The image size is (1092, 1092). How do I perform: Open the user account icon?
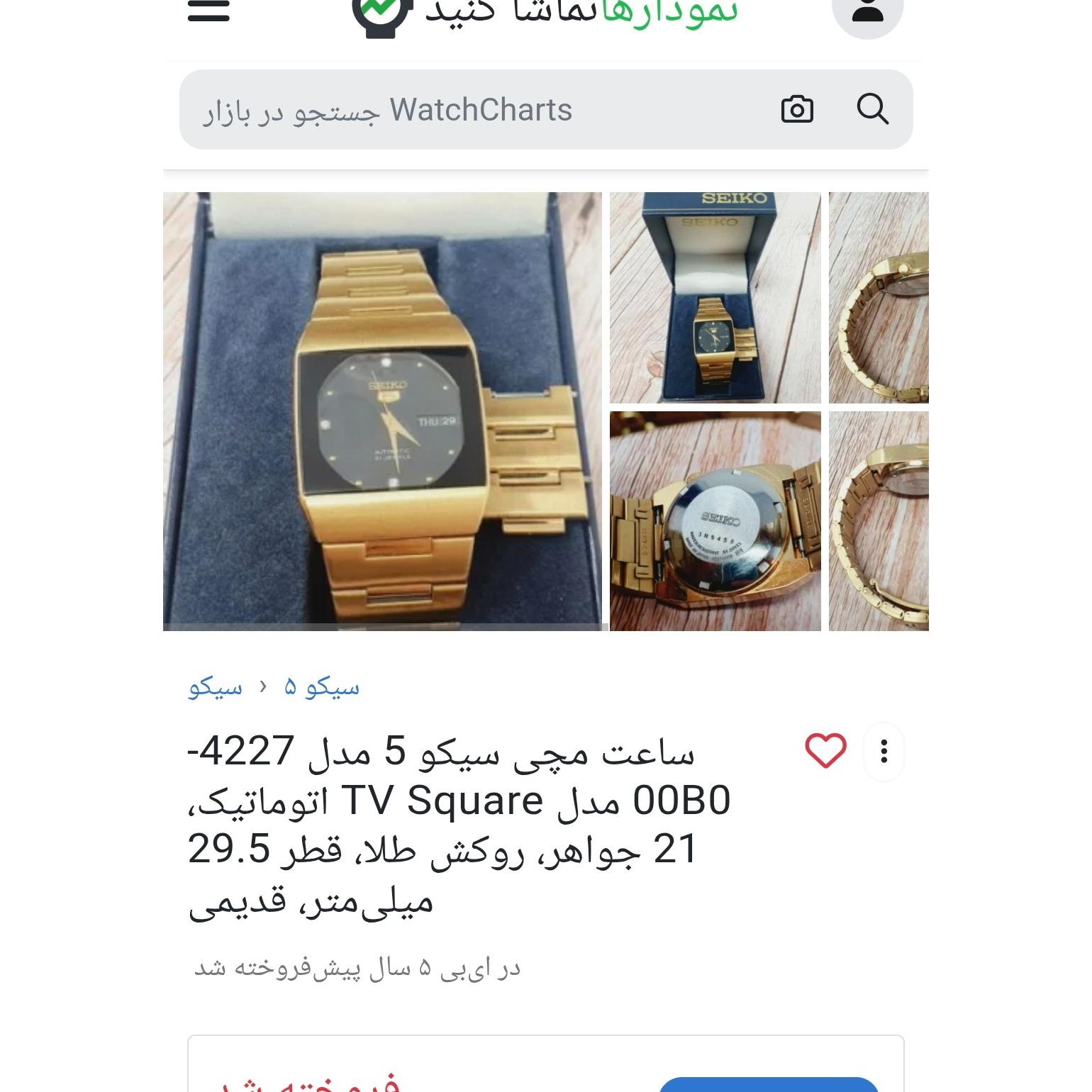pos(867,12)
